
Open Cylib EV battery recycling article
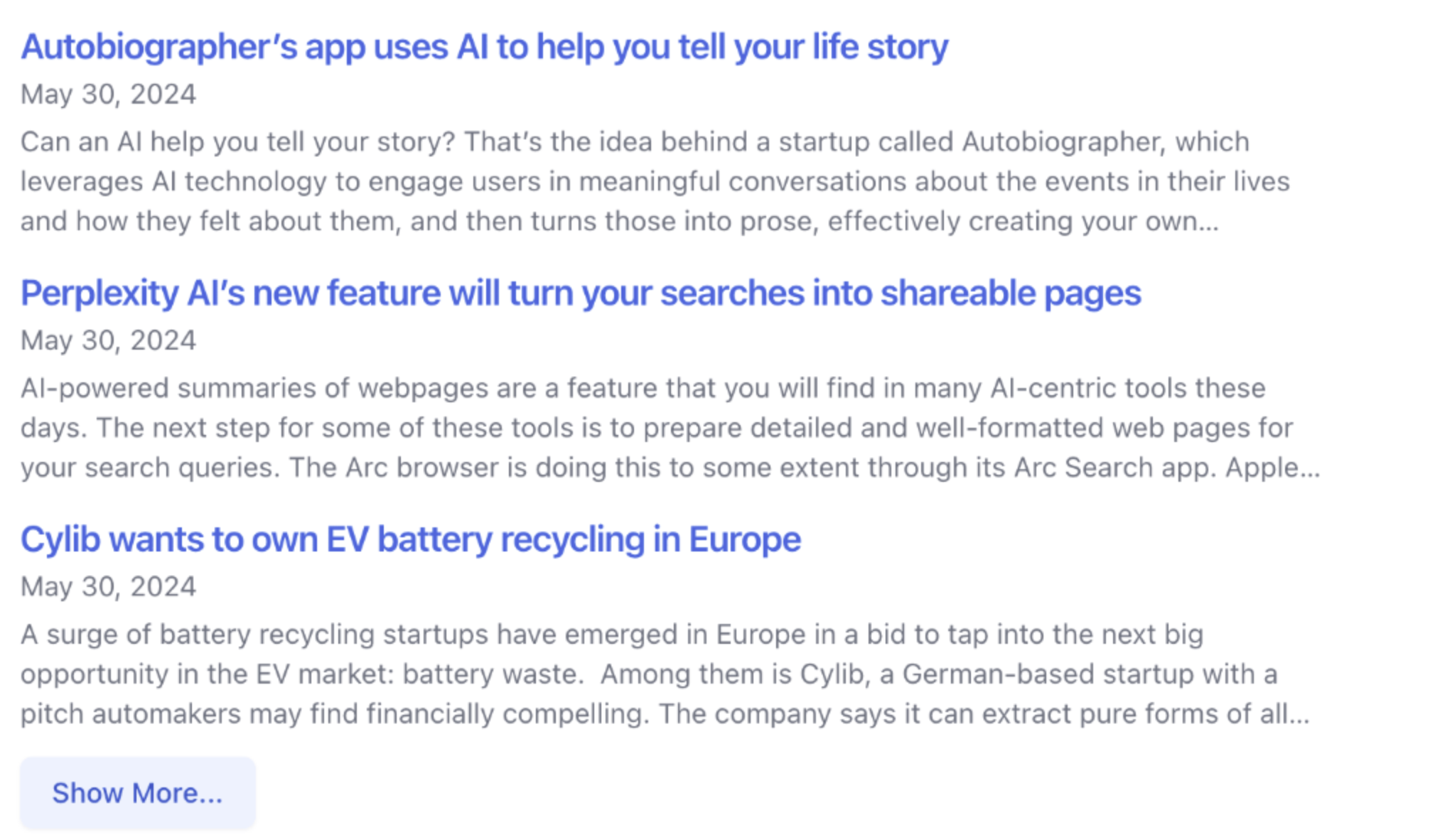point(410,540)
